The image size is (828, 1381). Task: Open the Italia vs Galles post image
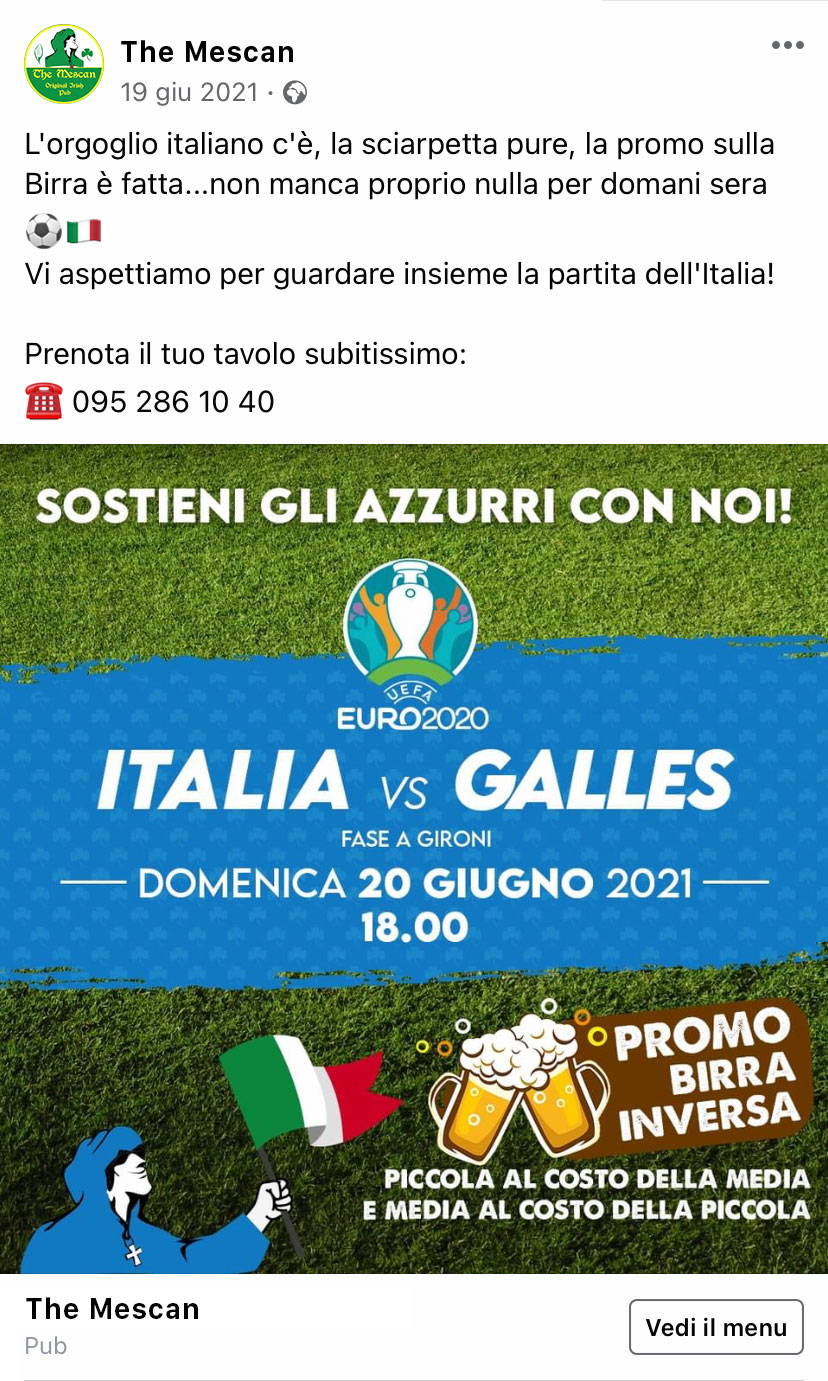pyautogui.click(x=414, y=859)
